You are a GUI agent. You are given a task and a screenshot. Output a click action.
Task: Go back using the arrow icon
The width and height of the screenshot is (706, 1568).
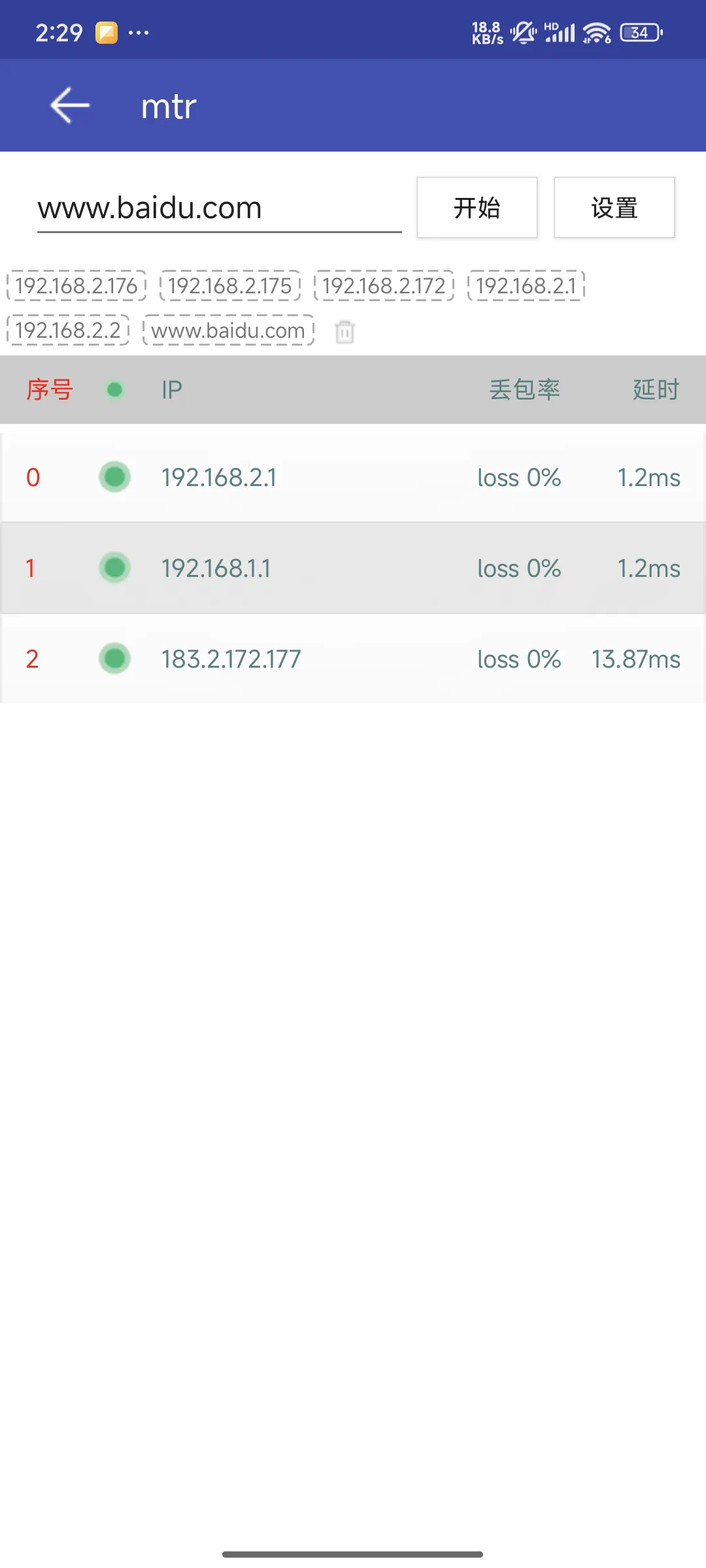point(70,105)
